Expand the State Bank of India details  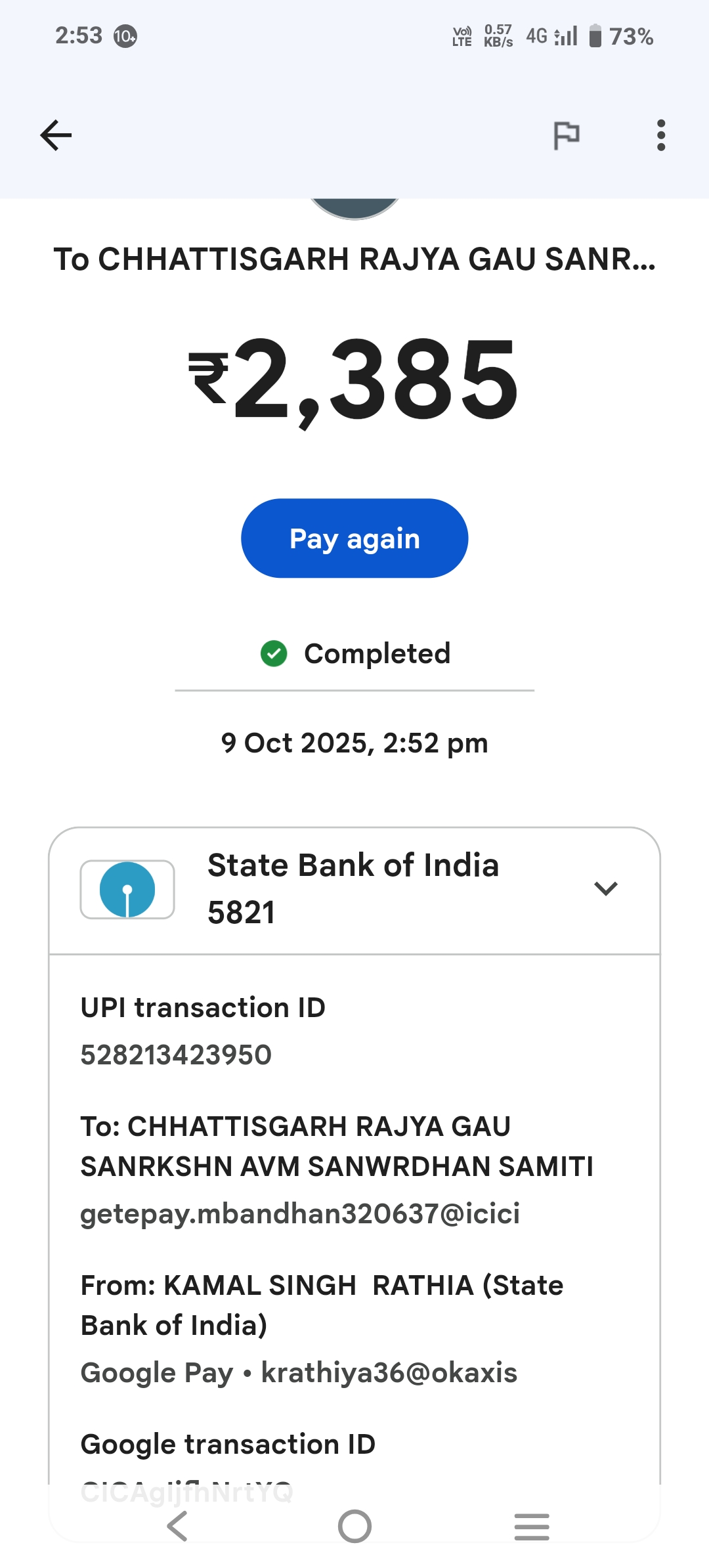pyautogui.click(x=605, y=888)
